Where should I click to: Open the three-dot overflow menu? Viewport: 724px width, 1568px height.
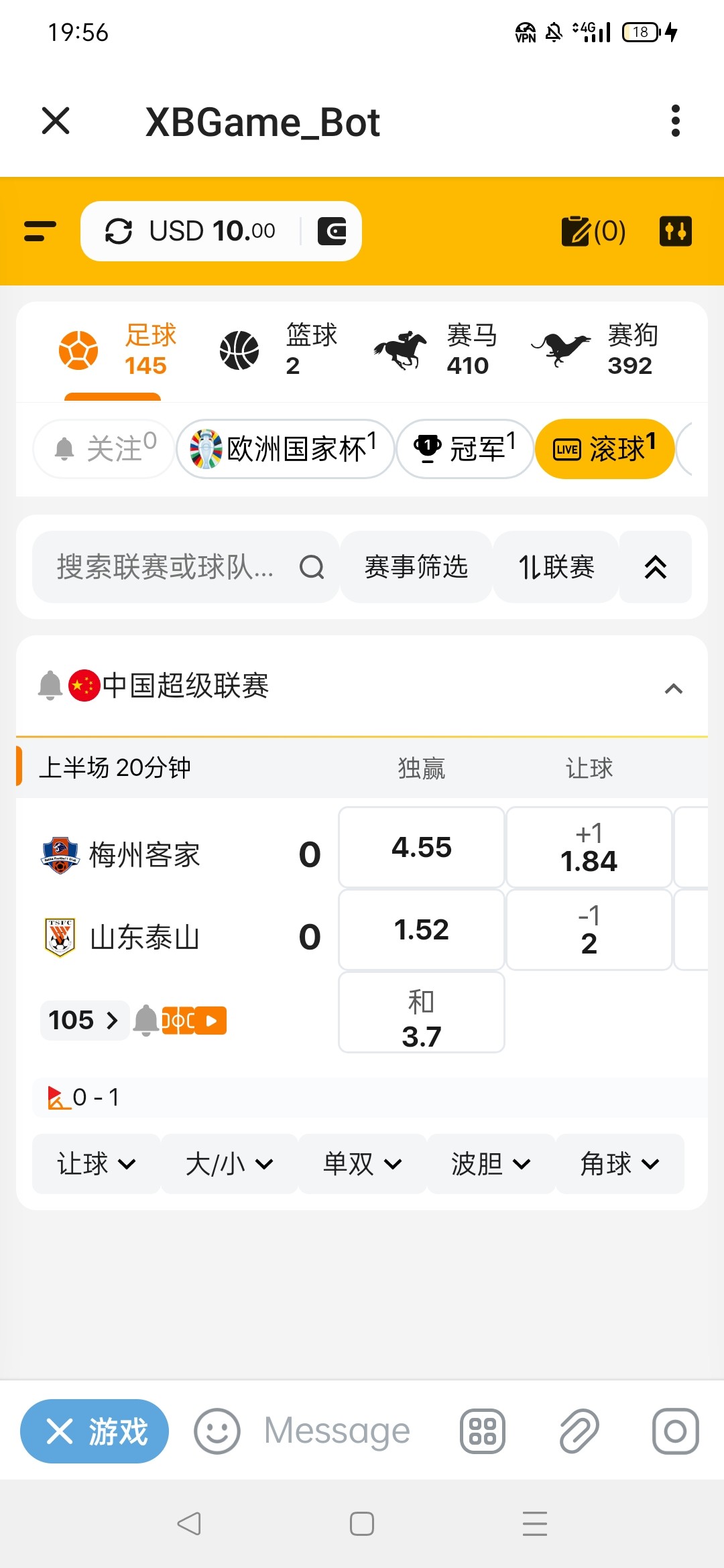click(x=676, y=121)
